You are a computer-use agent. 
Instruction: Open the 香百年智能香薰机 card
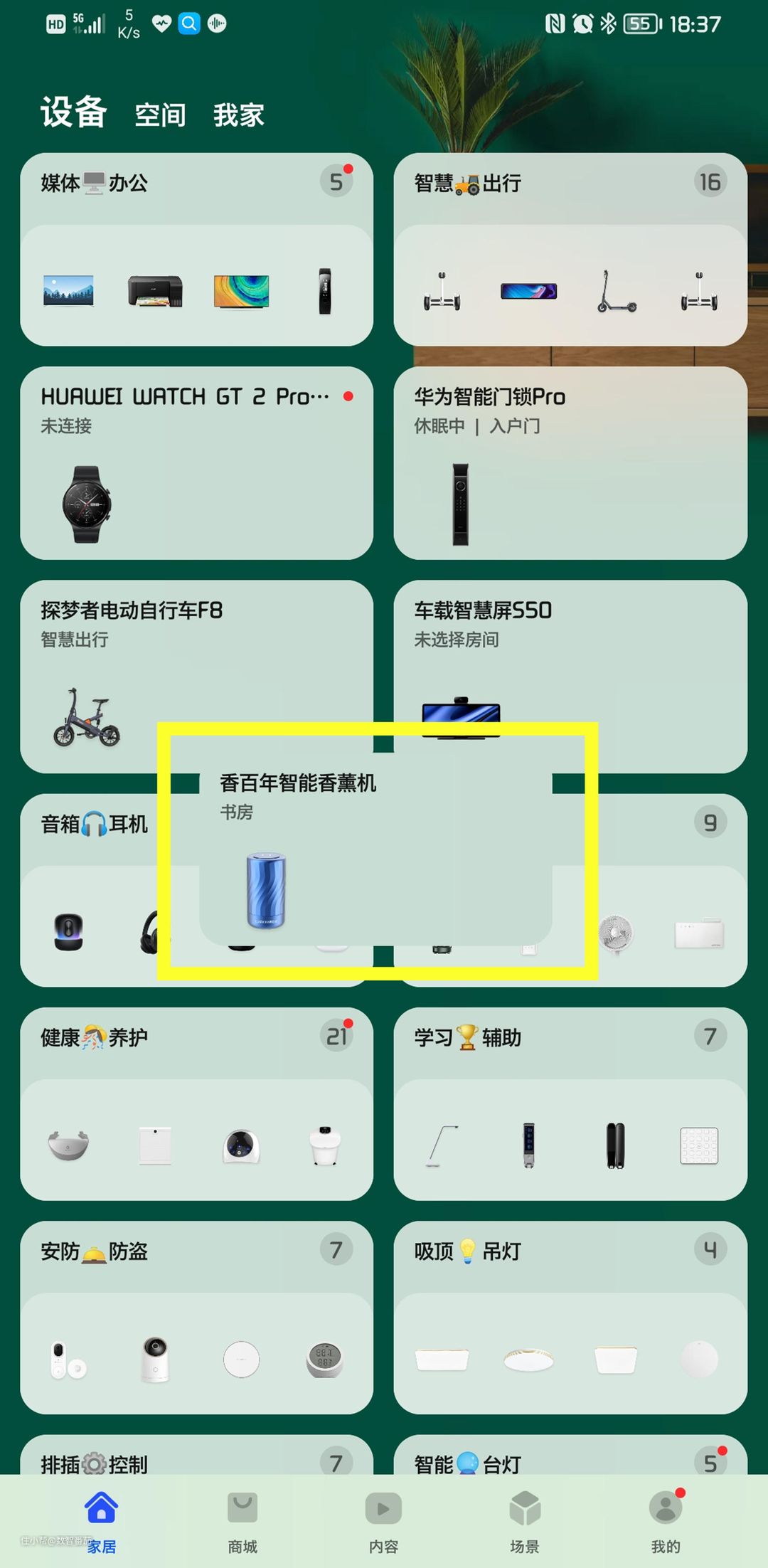coord(375,854)
